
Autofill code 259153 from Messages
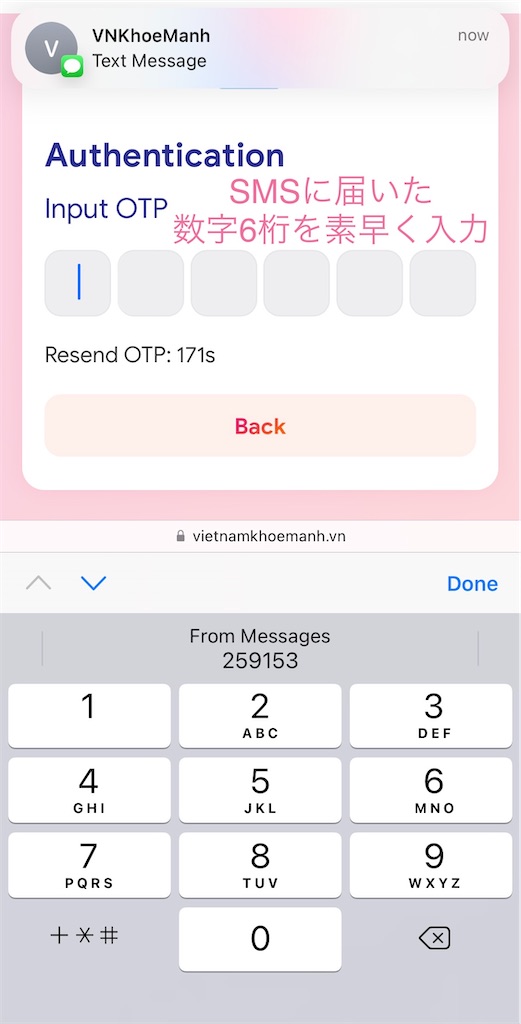click(260, 648)
